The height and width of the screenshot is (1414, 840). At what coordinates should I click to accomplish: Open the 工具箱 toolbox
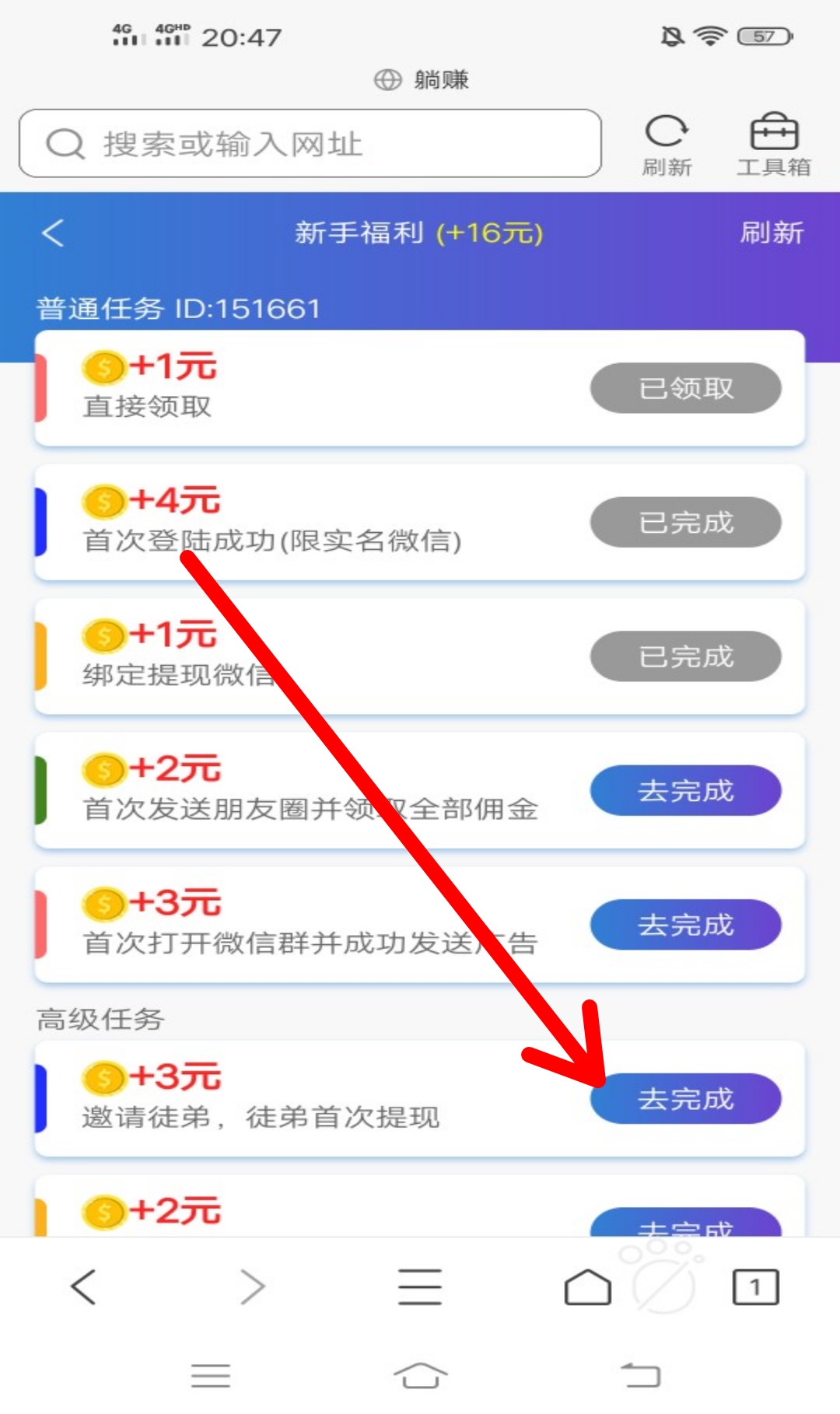[773, 144]
